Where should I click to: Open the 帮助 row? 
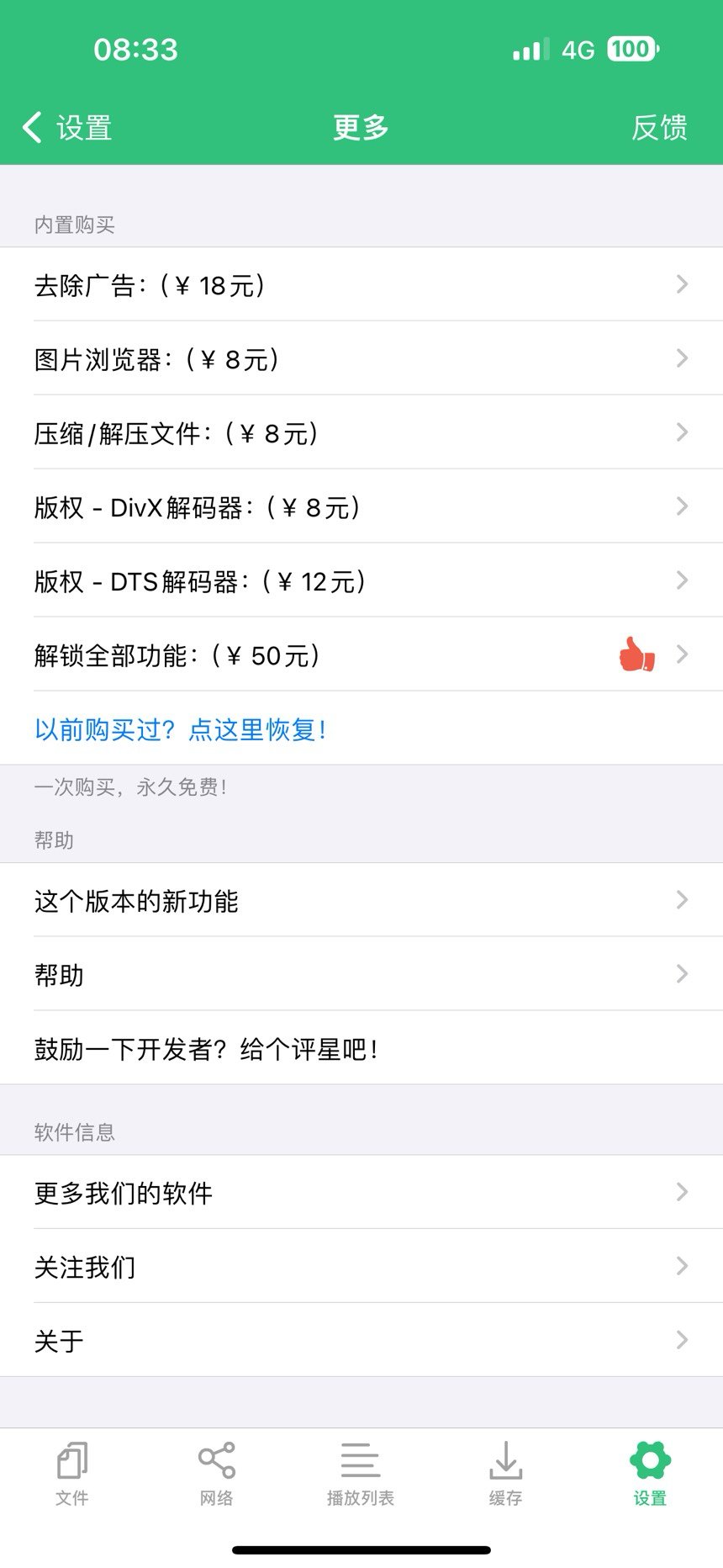pyautogui.click(x=361, y=974)
